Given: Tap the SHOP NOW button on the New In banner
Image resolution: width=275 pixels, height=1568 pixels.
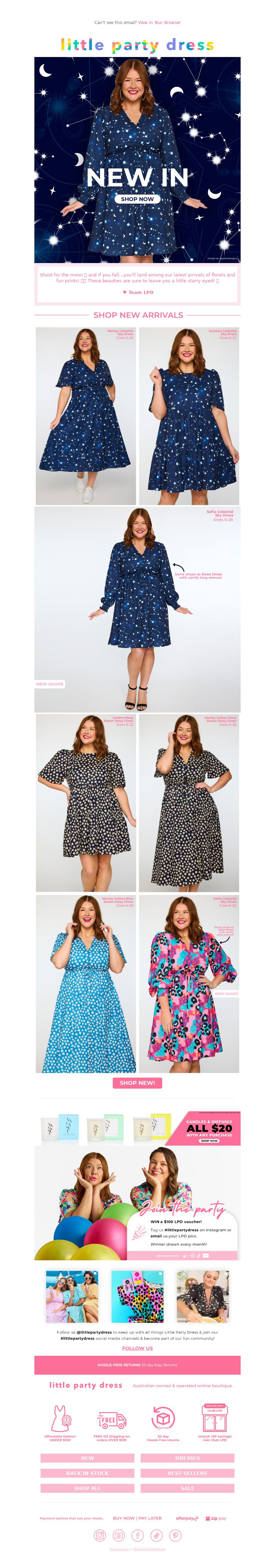Looking at the screenshot, I should point(137,199).
